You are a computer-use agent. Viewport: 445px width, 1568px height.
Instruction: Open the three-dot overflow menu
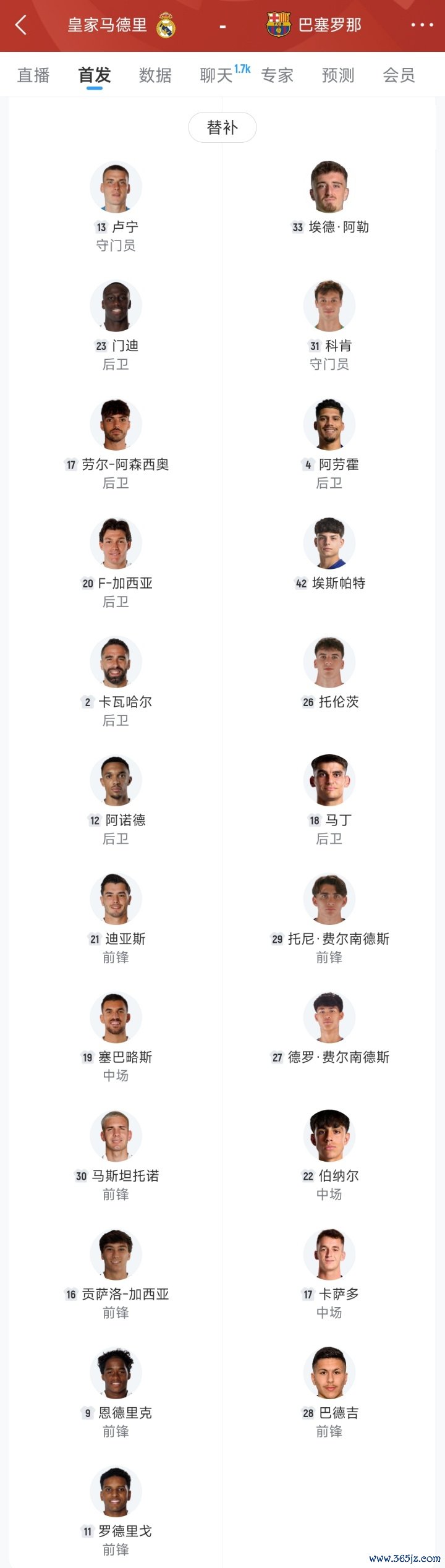coord(422,25)
